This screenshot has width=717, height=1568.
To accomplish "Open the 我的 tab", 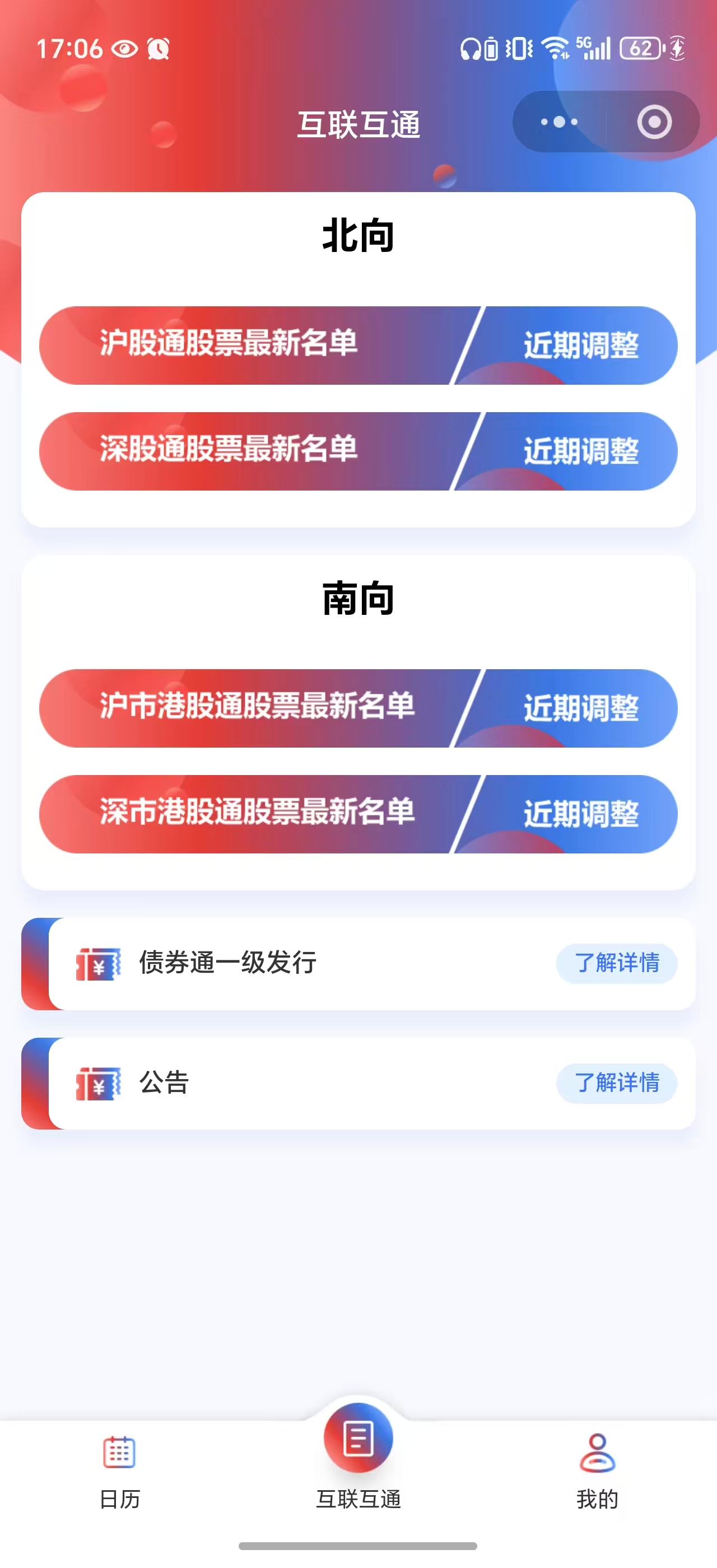I will tap(598, 1497).
